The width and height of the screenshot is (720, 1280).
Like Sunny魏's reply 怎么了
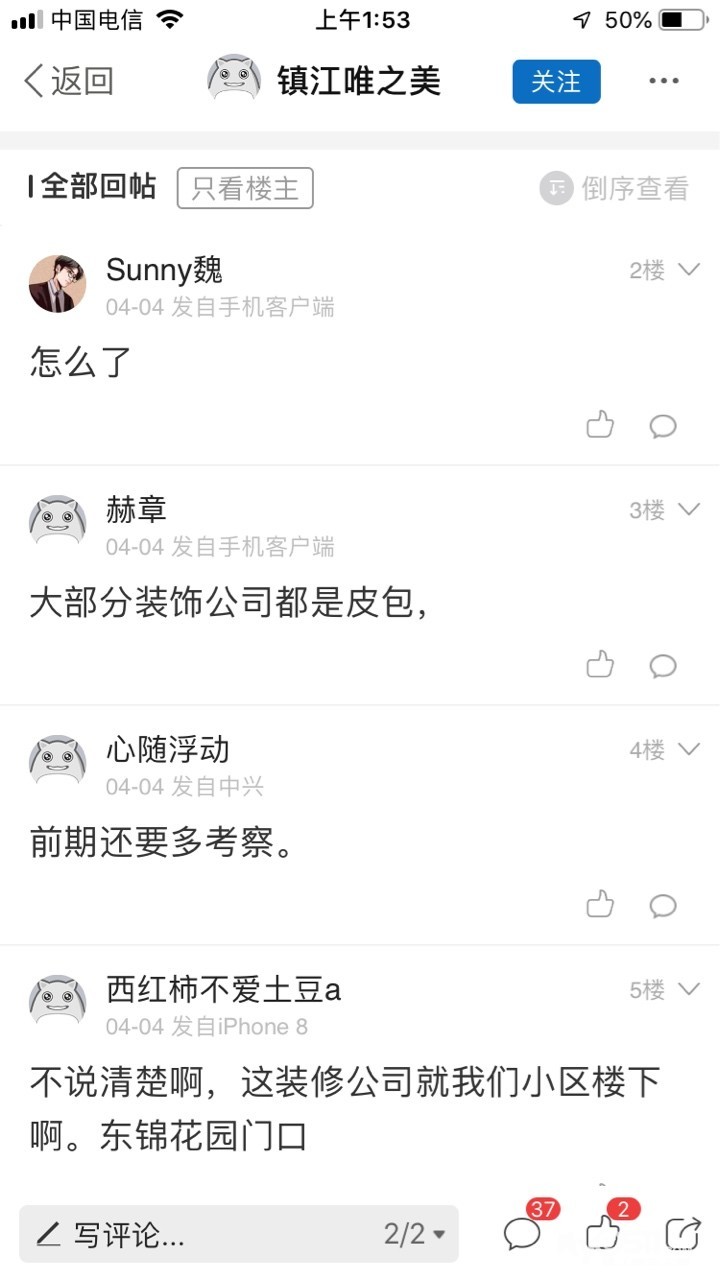pos(600,425)
